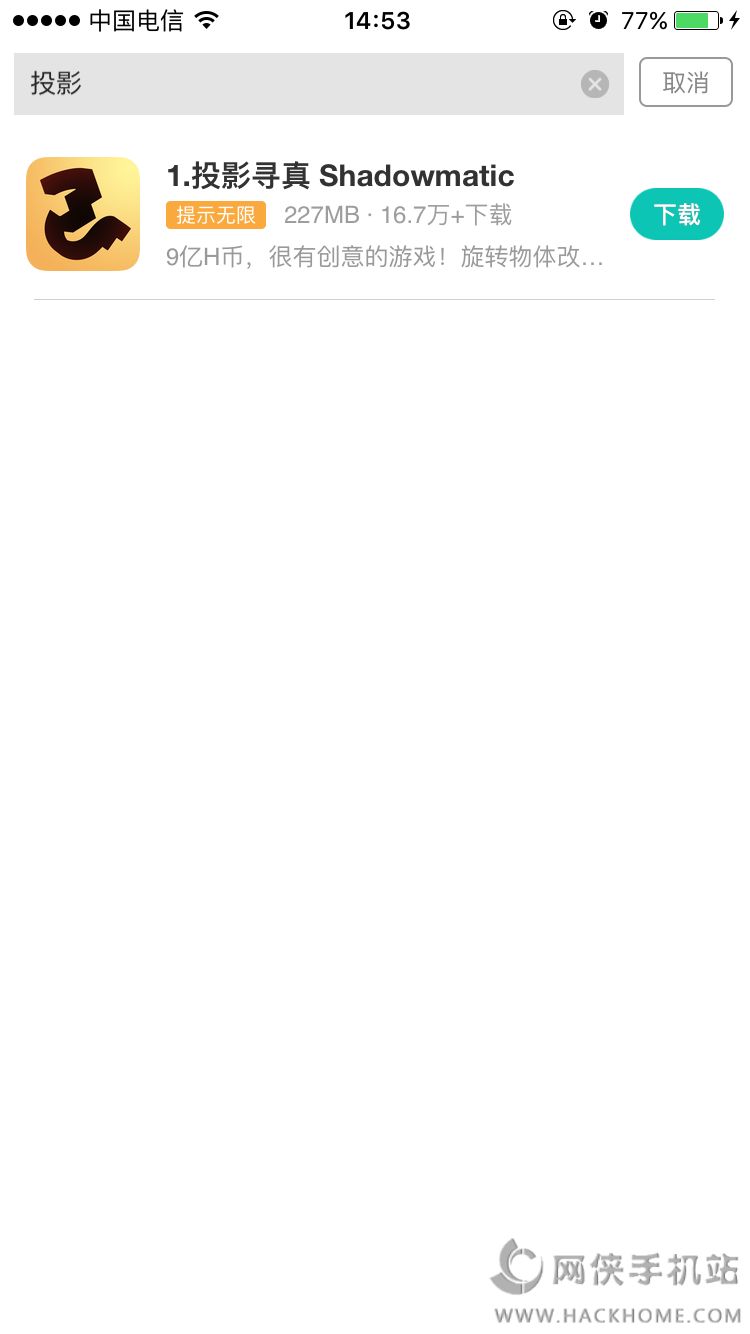Download 投影寻真 Shadowmatic with 下载

pyautogui.click(x=677, y=214)
